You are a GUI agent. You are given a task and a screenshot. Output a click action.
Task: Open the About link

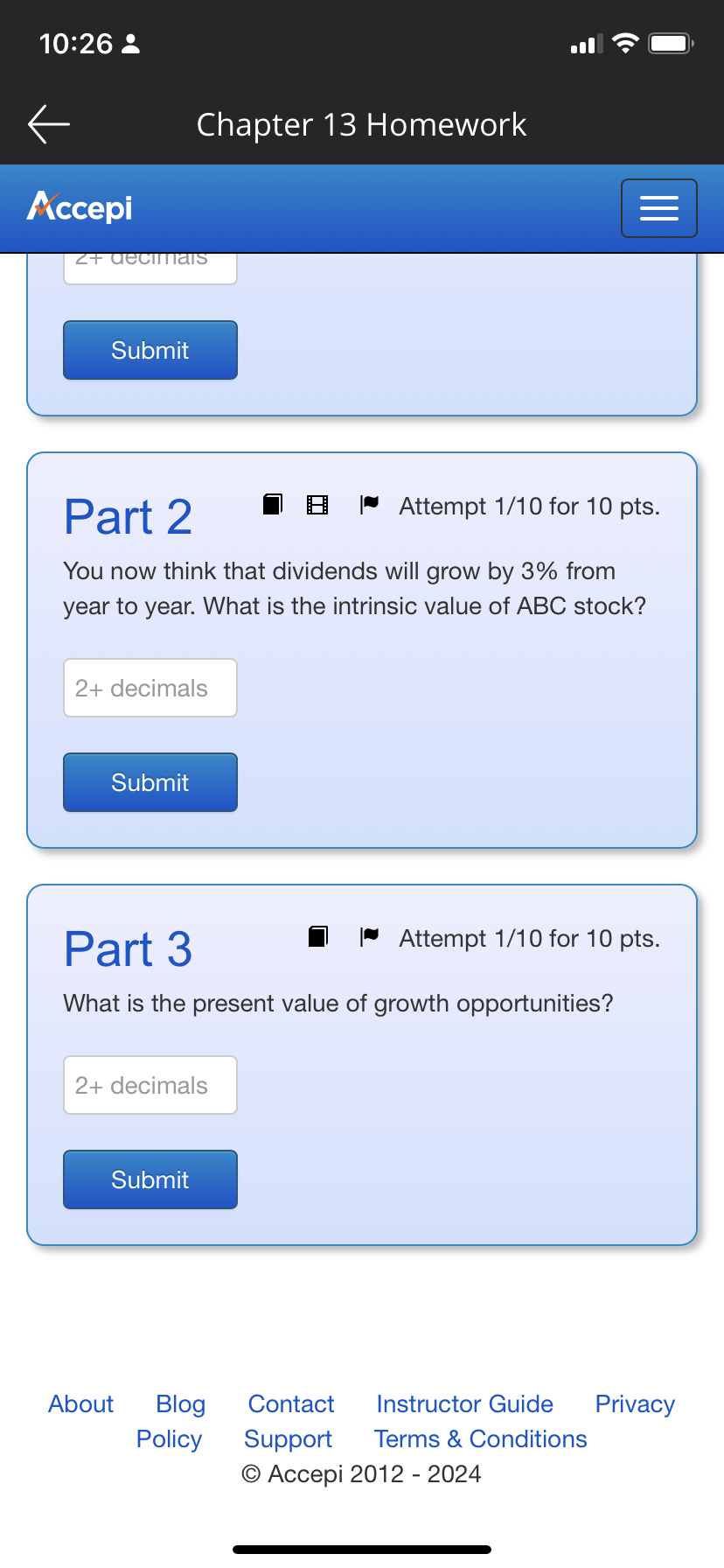pyautogui.click(x=80, y=1403)
